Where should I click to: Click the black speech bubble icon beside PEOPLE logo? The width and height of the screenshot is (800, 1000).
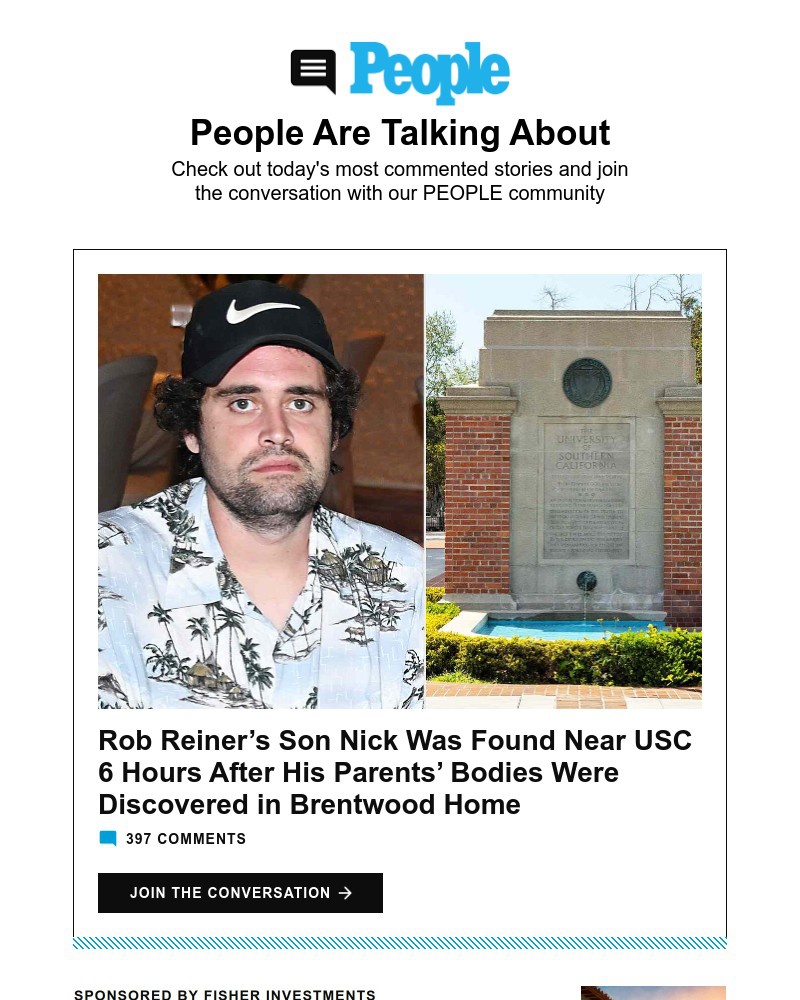click(x=313, y=71)
